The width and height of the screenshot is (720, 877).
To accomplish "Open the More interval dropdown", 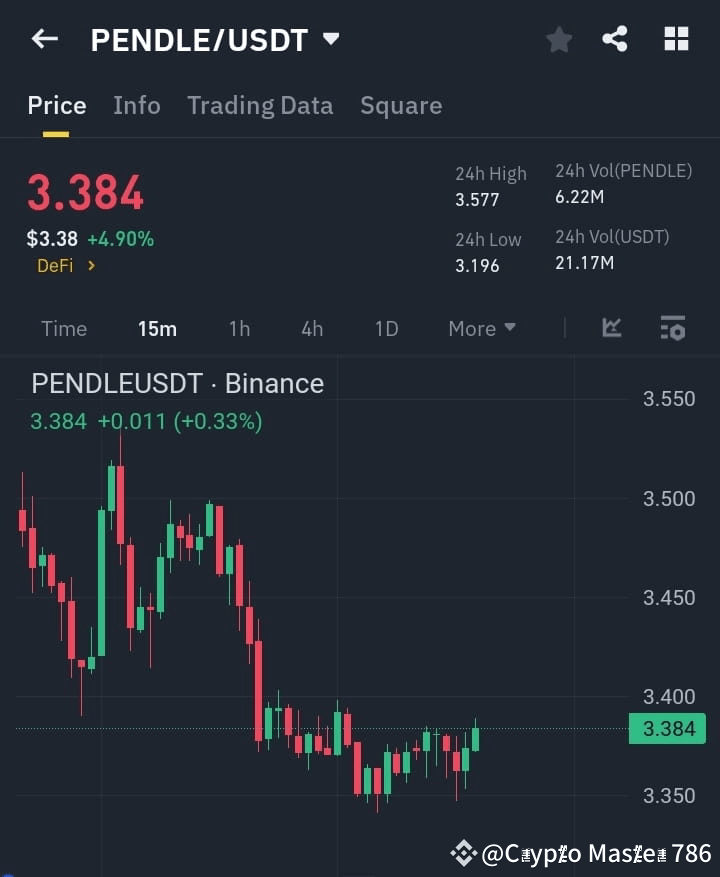I will tap(481, 328).
